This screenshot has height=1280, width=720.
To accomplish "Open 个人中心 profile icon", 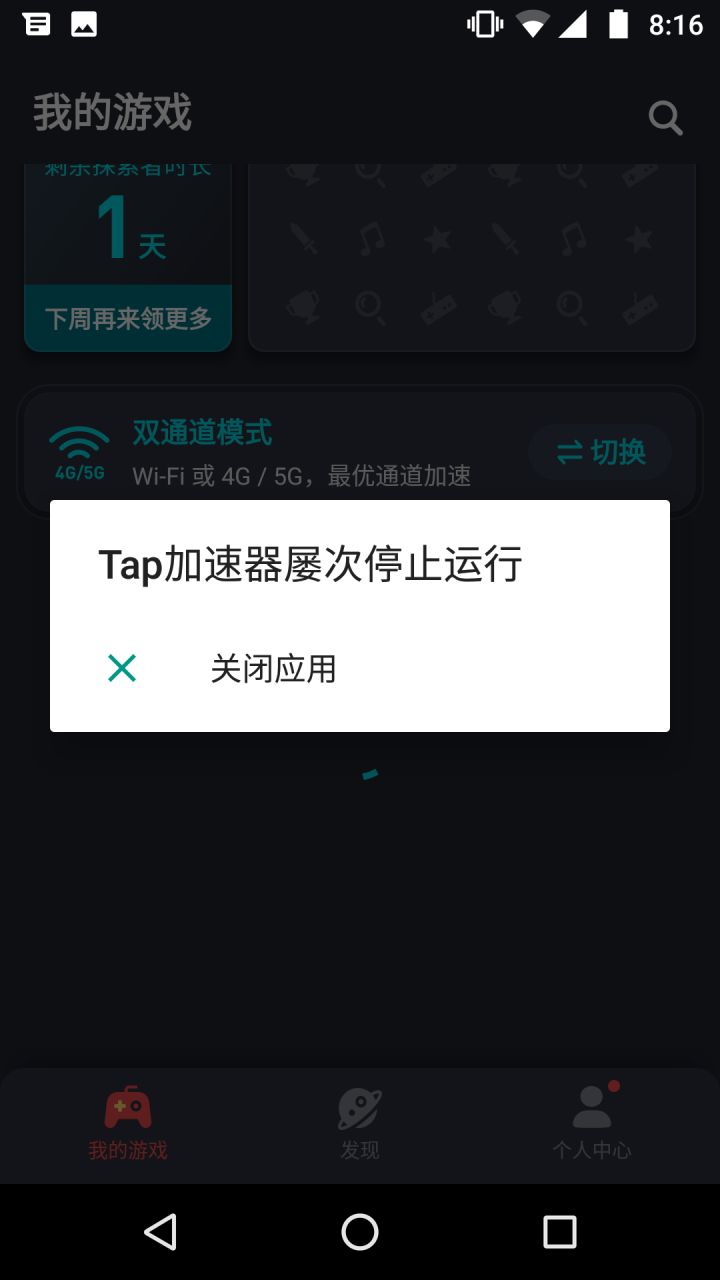I will tap(591, 1108).
